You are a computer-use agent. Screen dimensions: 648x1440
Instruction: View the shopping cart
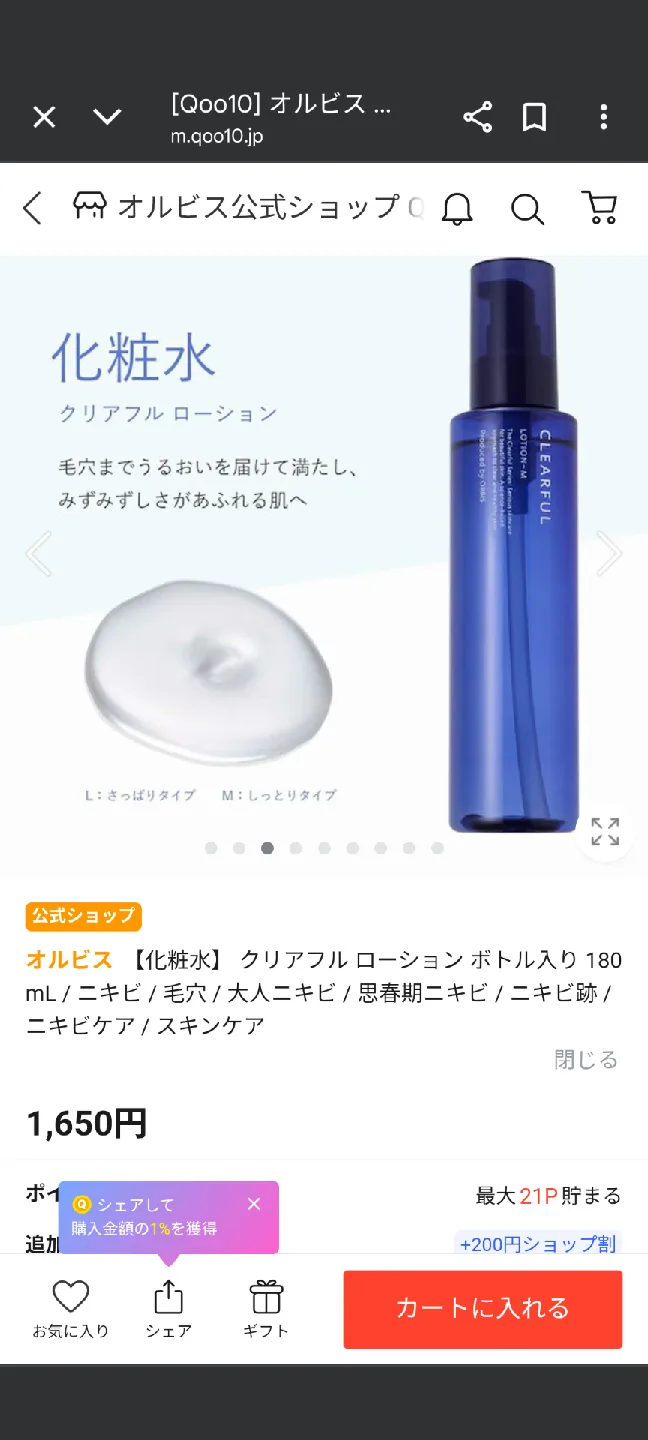click(599, 208)
